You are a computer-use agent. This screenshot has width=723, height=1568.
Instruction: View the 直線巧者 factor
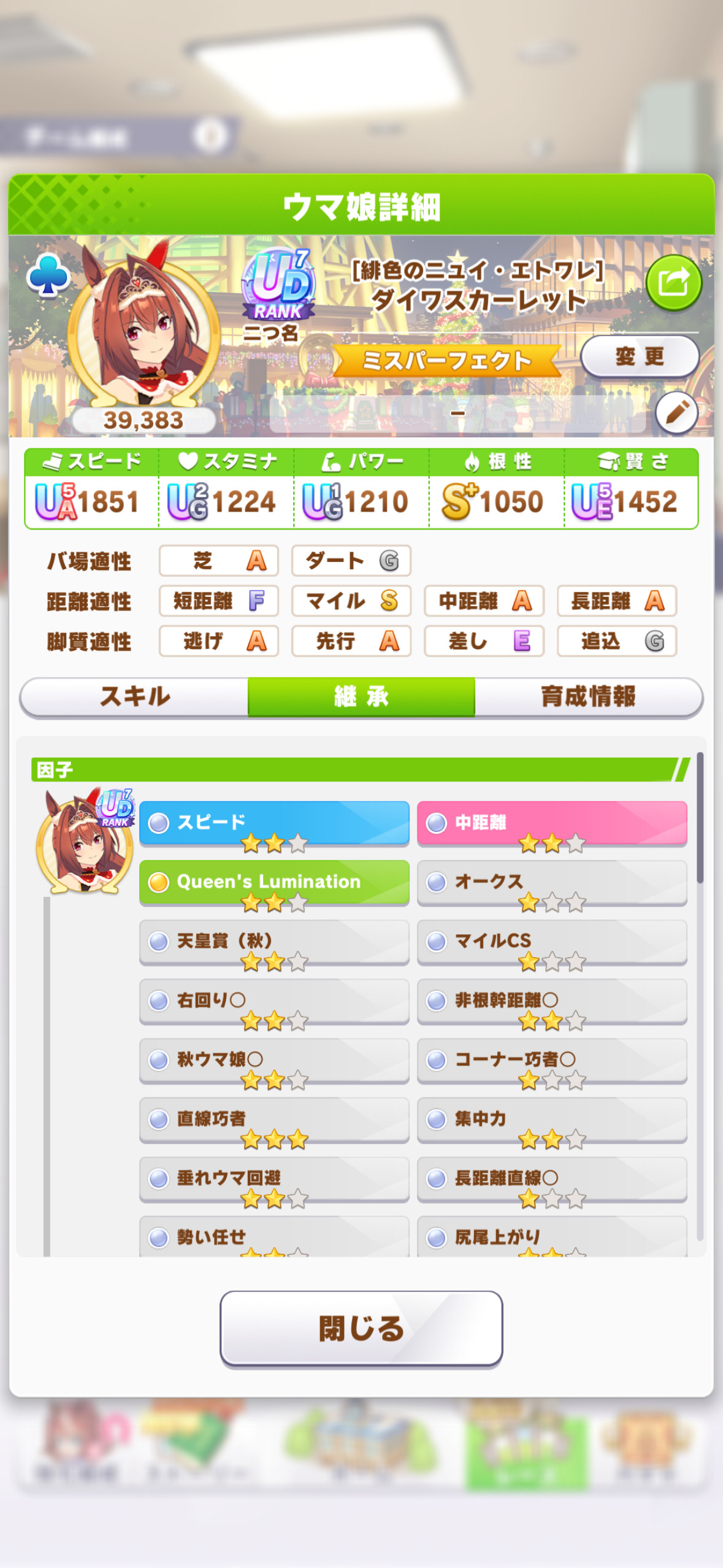(x=274, y=1120)
